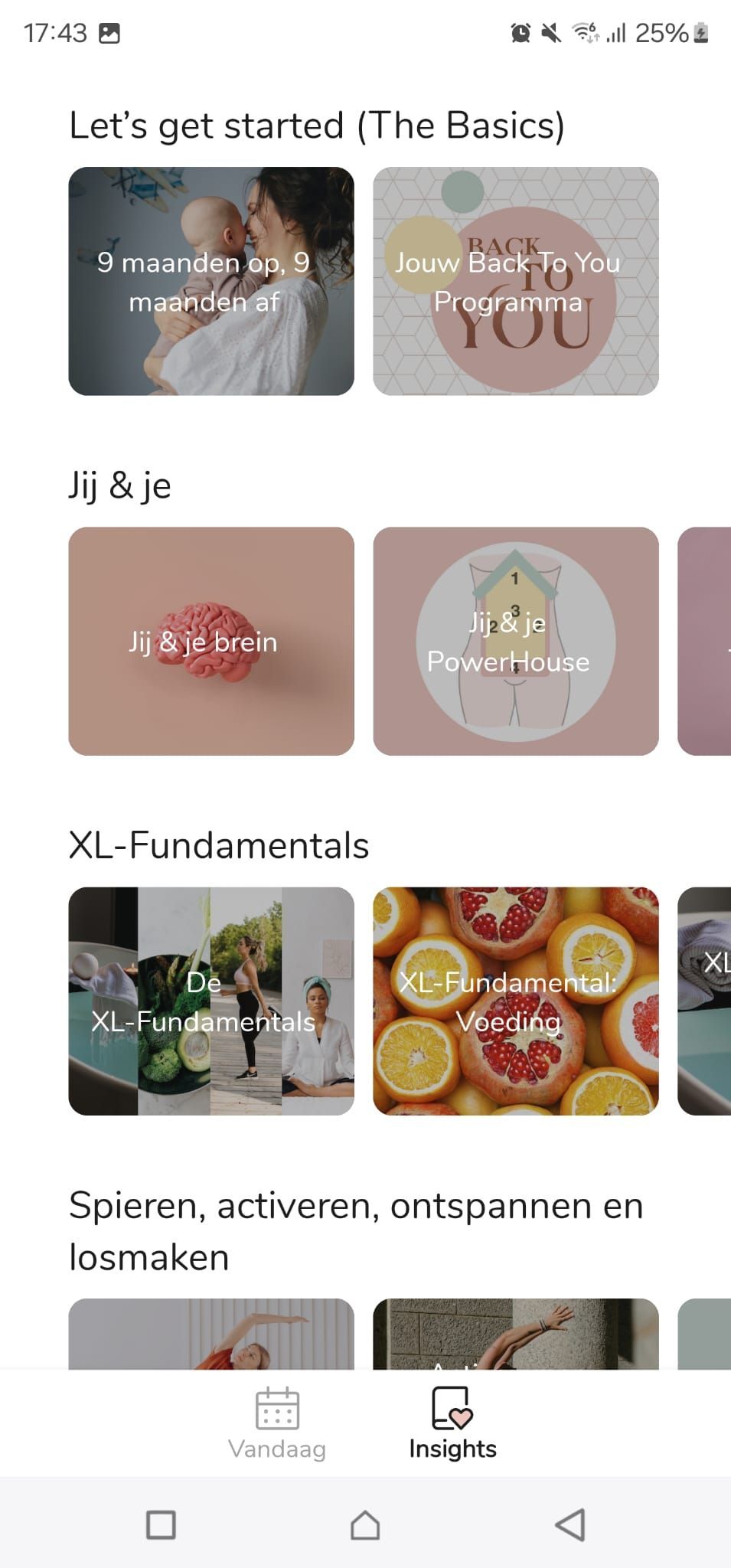
Task: Open the 'Jouw Back To You Programma' card
Action: point(515,281)
